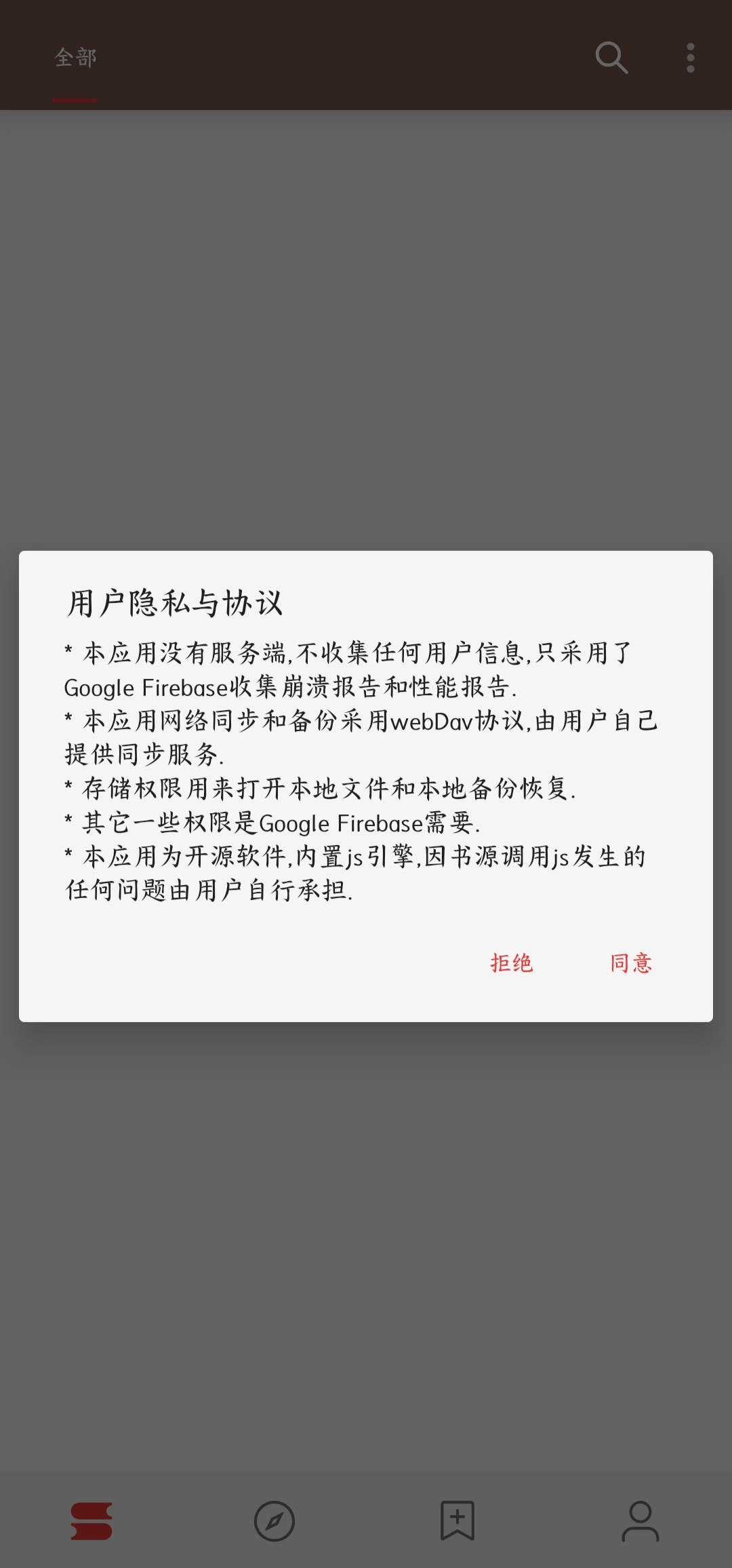The height and width of the screenshot is (1568, 732).
Task: Open the search icon in the top bar
Action: coord(611,58)
